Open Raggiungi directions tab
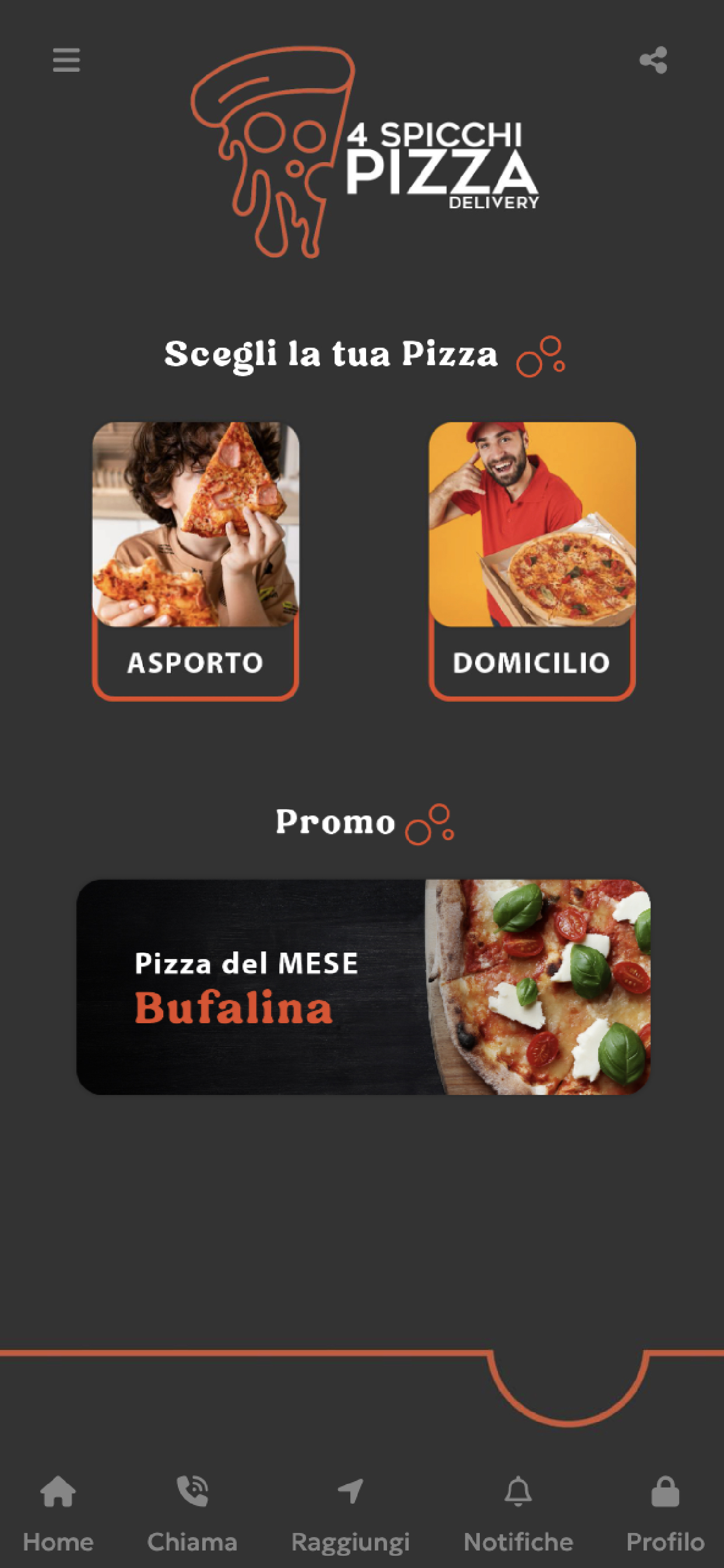The image size is (724, 1568). click(x=350, y=1514)
